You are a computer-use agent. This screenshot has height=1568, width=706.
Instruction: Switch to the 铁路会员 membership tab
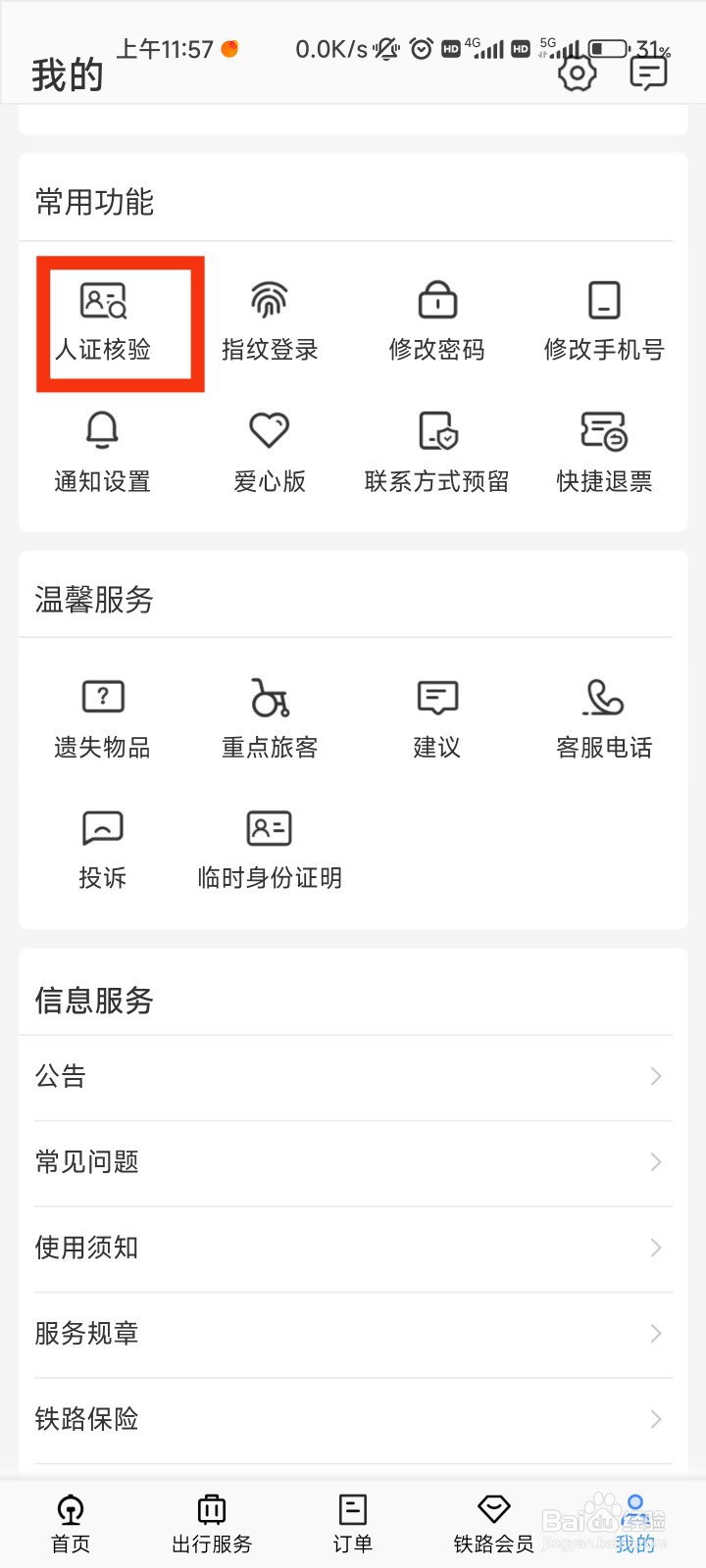point(494,1525)
